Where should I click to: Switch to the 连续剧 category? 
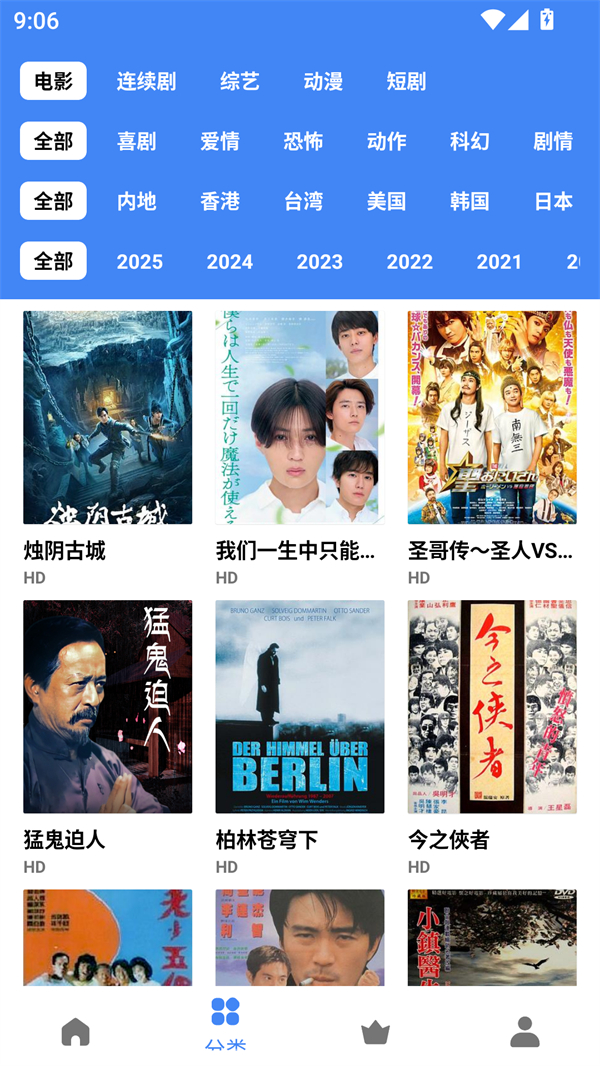click(x=146, y=82)
